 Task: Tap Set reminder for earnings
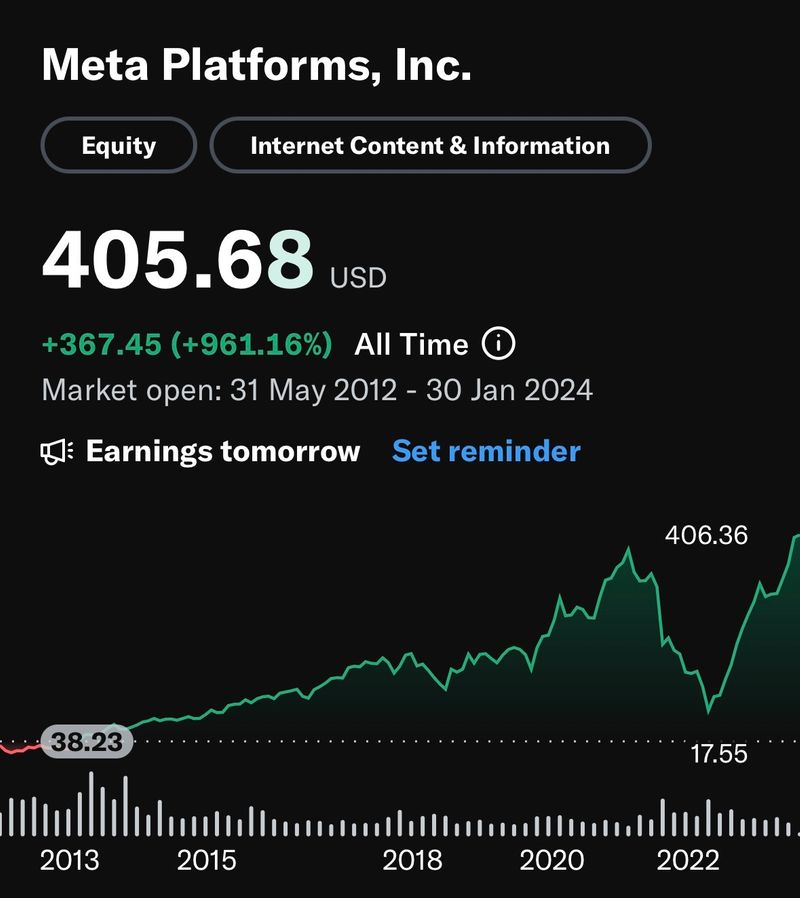coord(486,451)
